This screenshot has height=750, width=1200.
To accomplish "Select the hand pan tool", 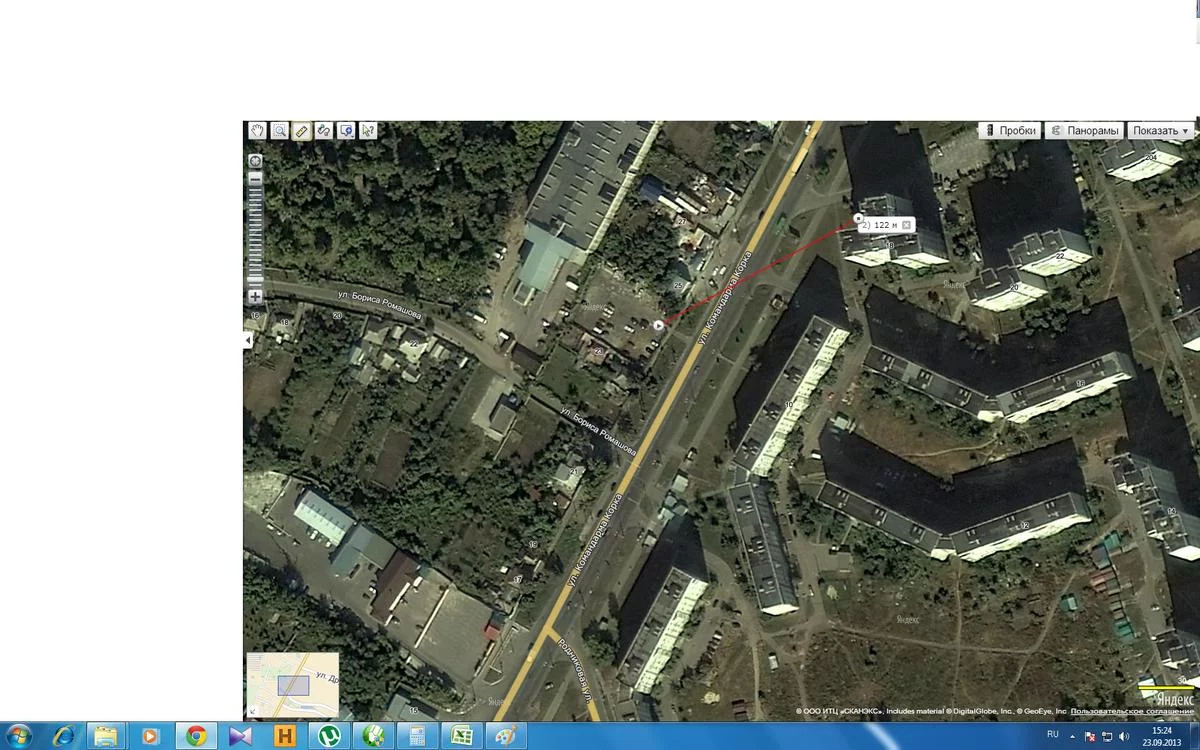I will click(x=257, y=130).
